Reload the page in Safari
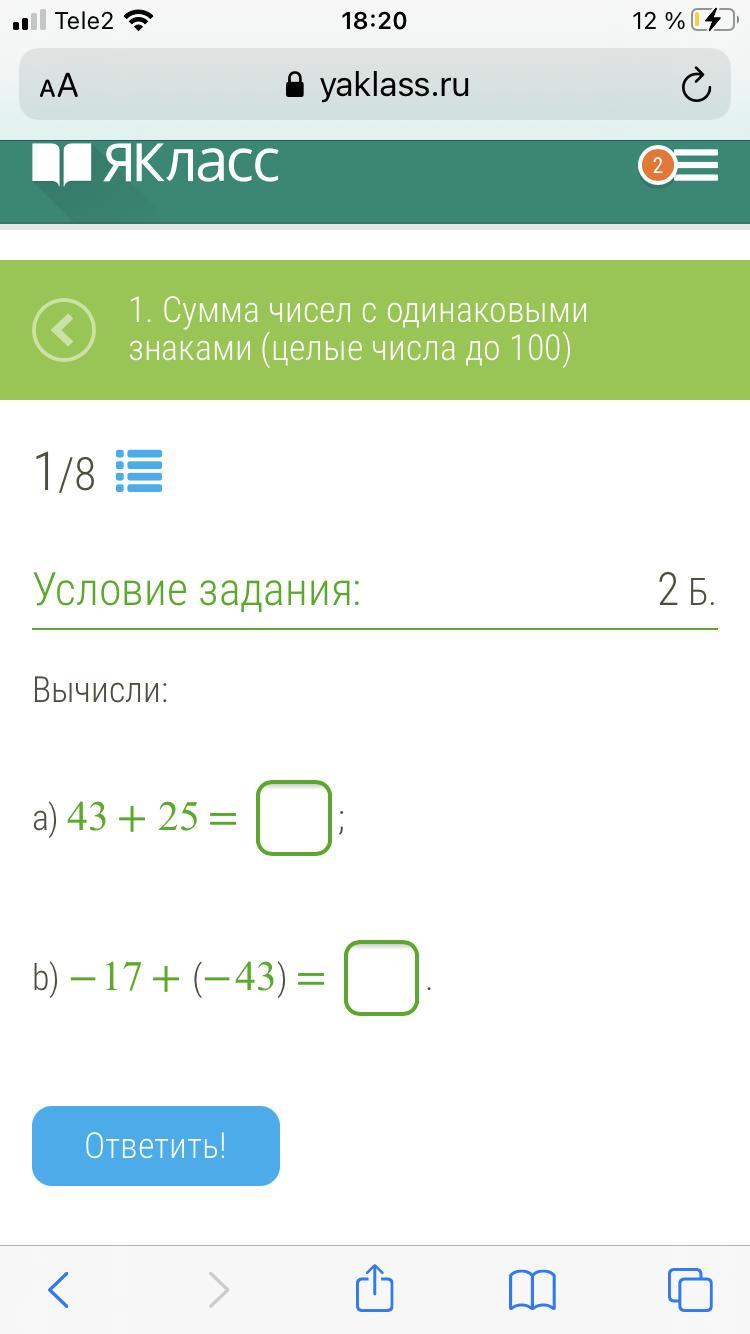This screenshot has width=750, height=1334. 695,86
